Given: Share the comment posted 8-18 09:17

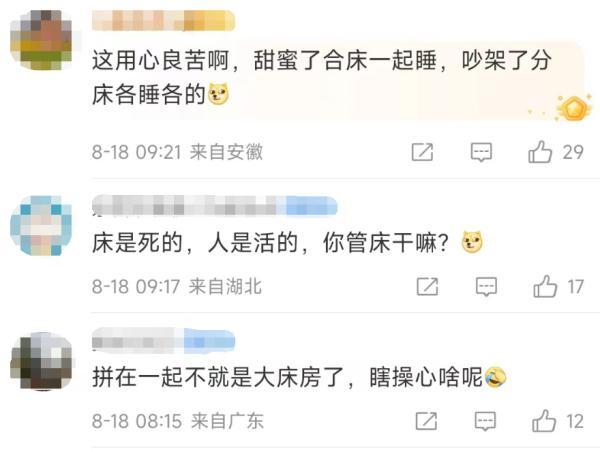Looking at the screenshot, I should [427, 287].
